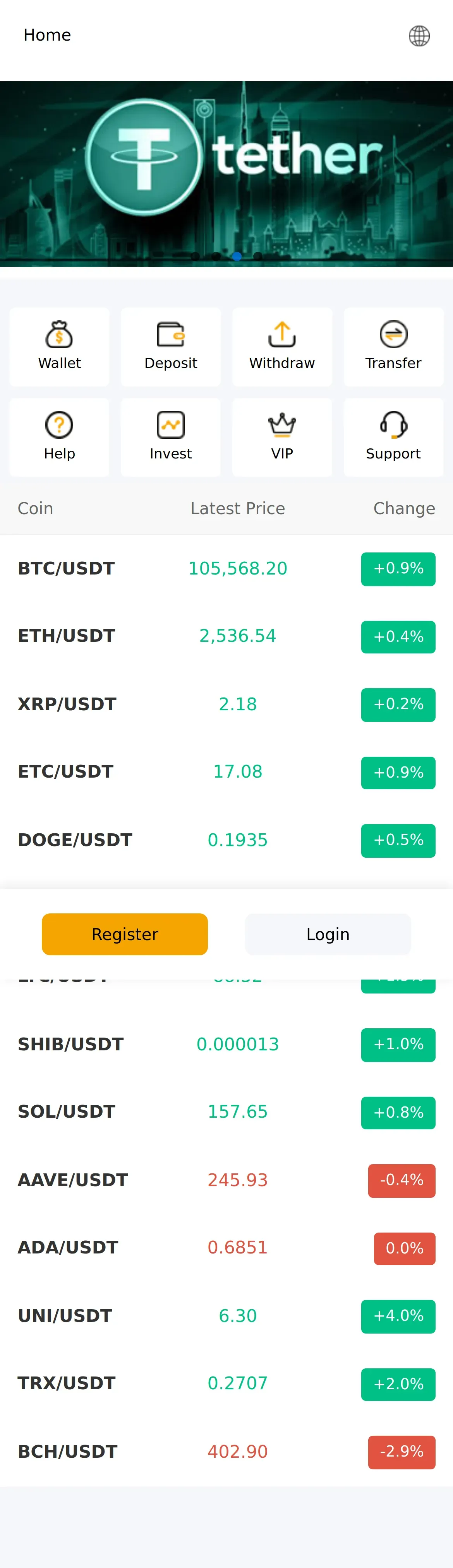Open the language globe icon
Viewport: 453px width, 1568px height.
pos(419,36)
